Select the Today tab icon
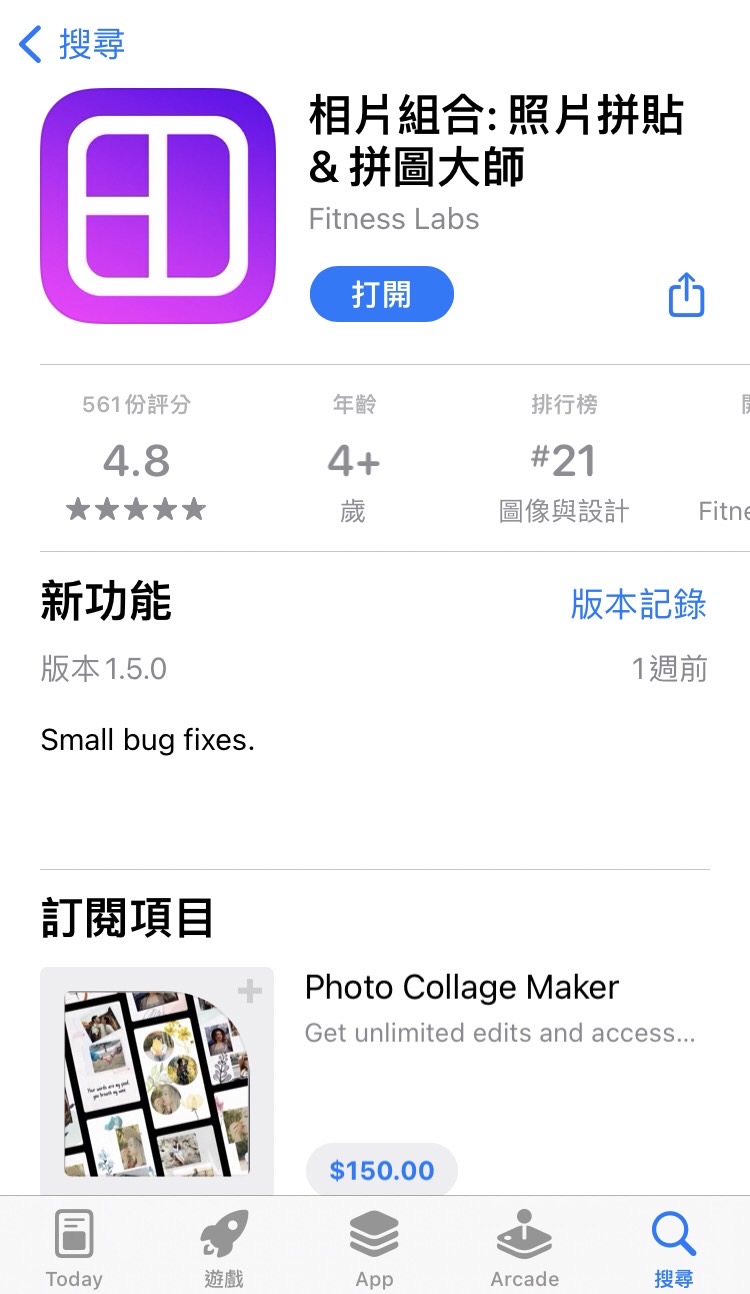The image size is (750, 1294). pos(74,1231)
